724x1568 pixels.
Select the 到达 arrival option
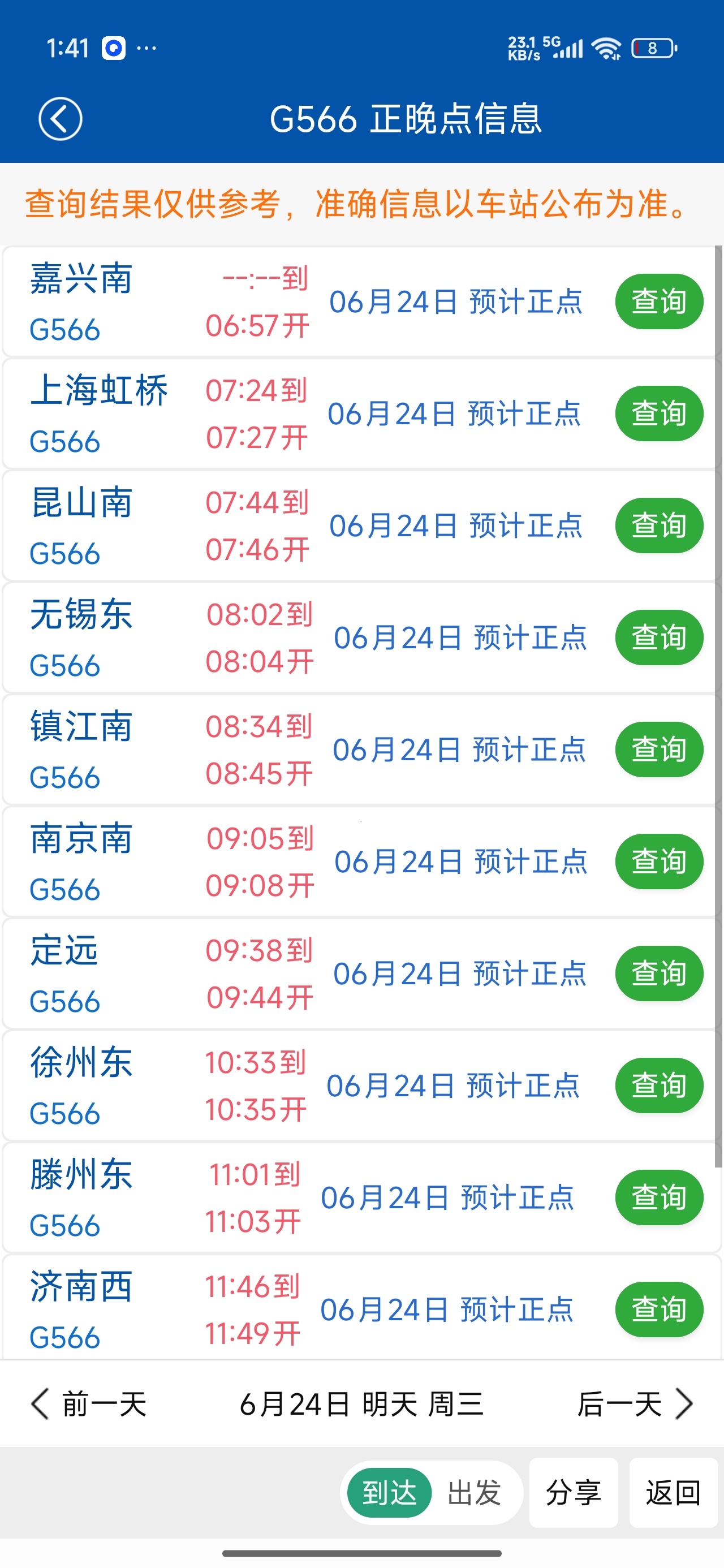(389, 1493)
